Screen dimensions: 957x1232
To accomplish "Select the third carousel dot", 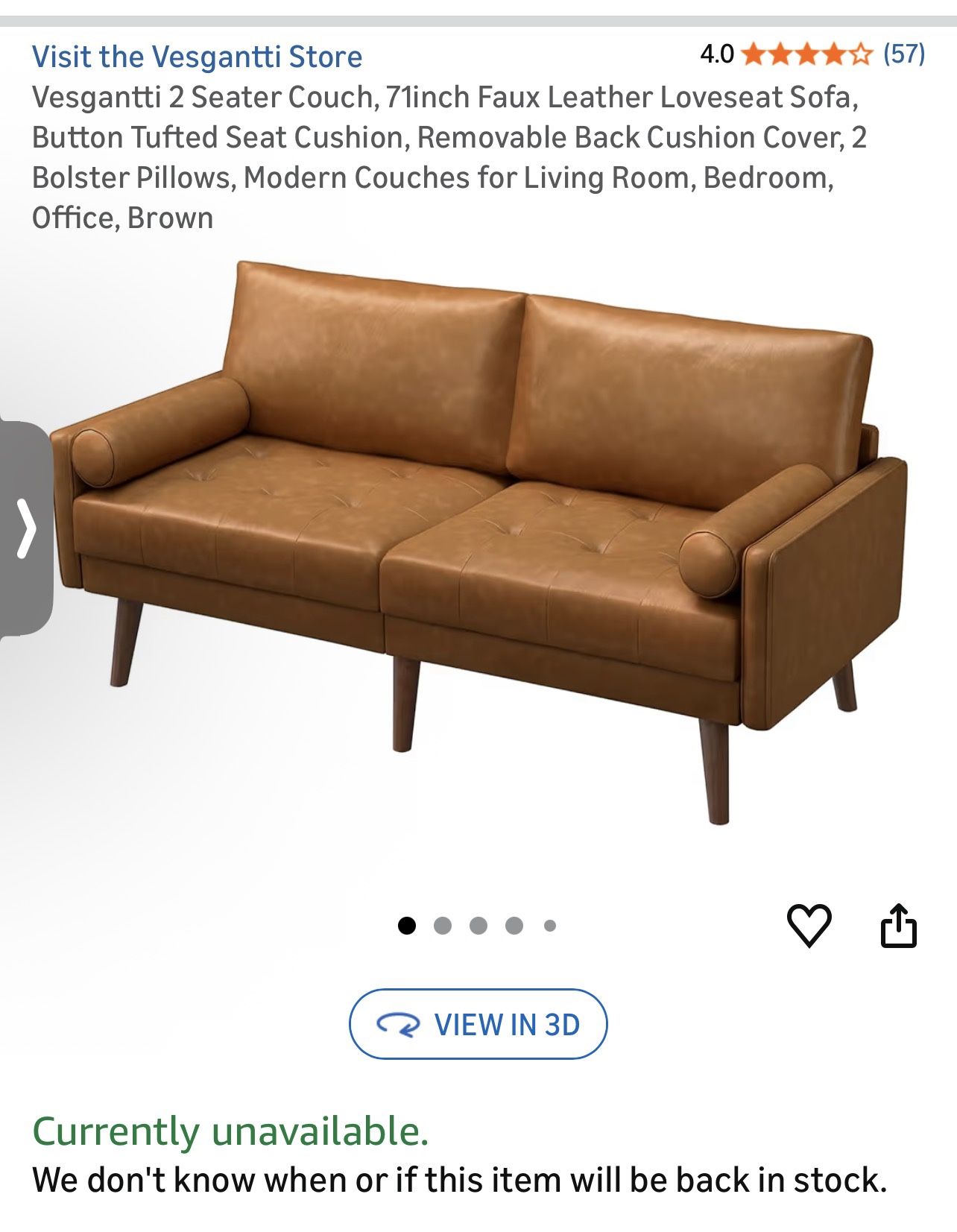I will [x=479, y=926].
